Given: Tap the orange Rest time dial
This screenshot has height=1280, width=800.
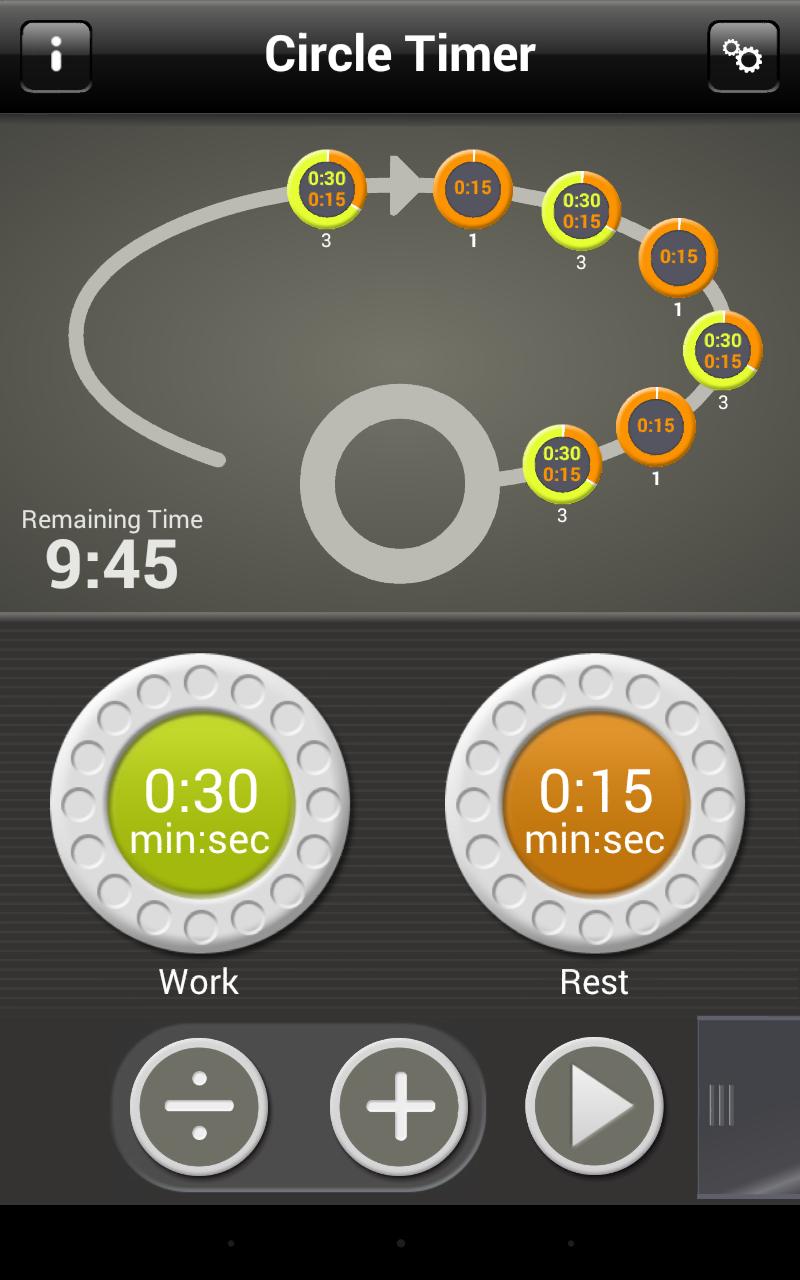Looking at the screenshot, I should (595, 803).
